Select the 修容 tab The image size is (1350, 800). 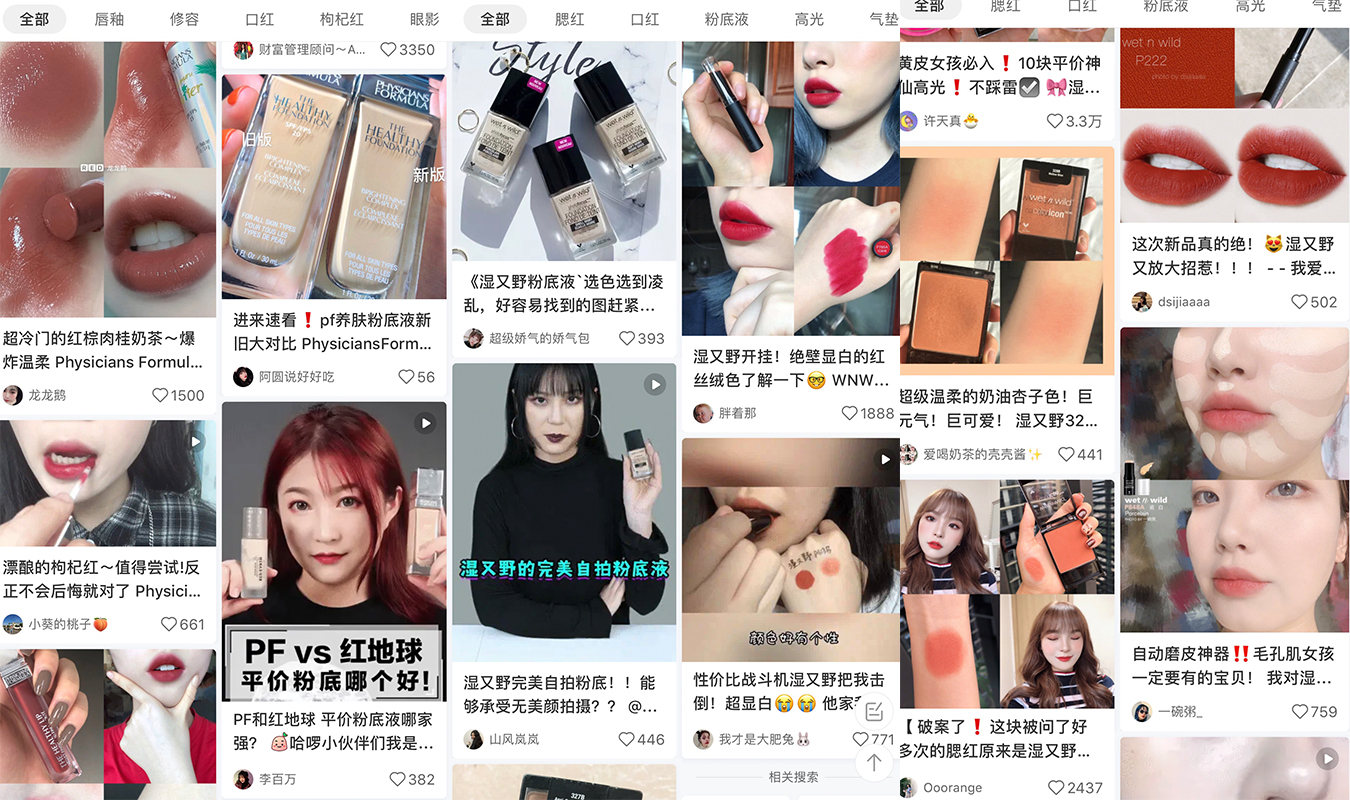pos(184,19)
